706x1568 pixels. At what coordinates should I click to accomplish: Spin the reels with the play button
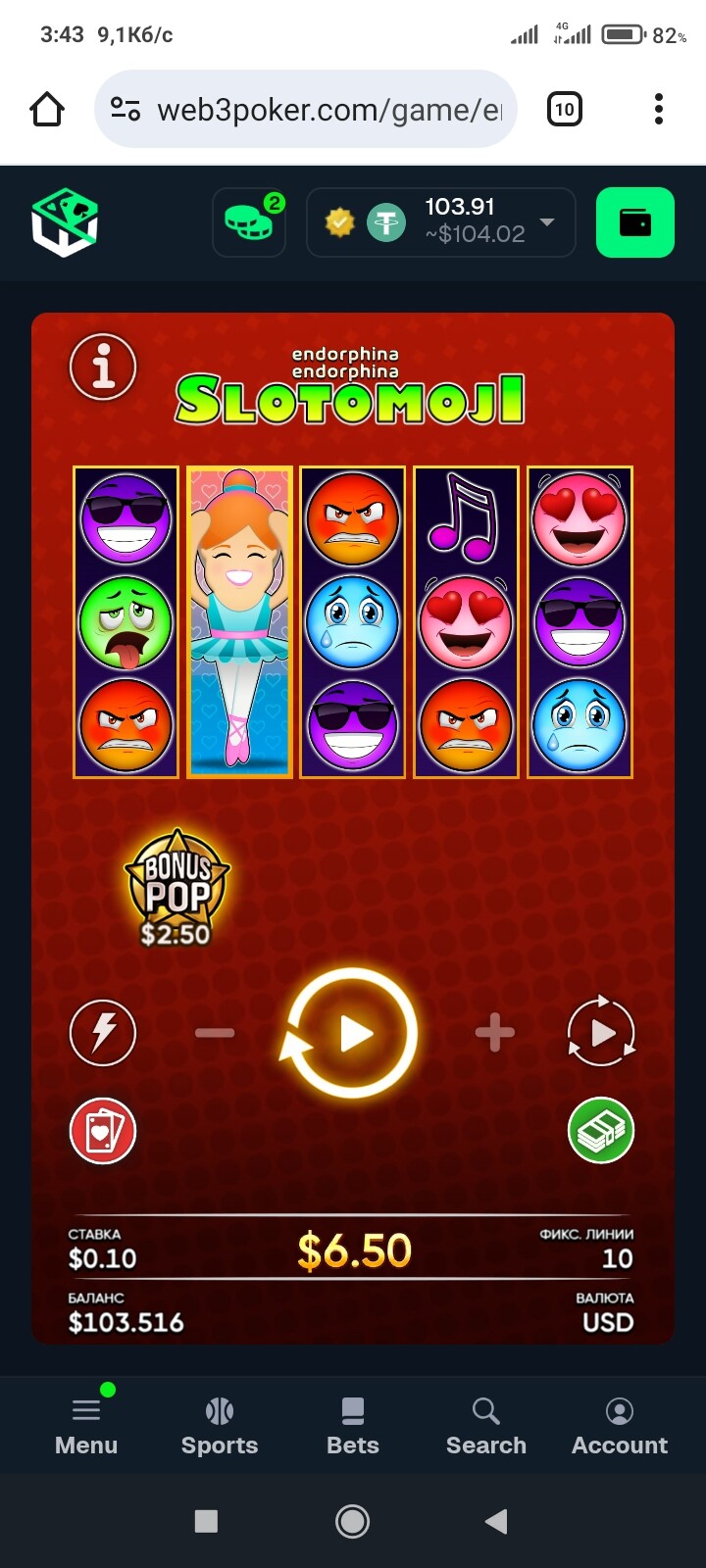[x=351, y=1032]
